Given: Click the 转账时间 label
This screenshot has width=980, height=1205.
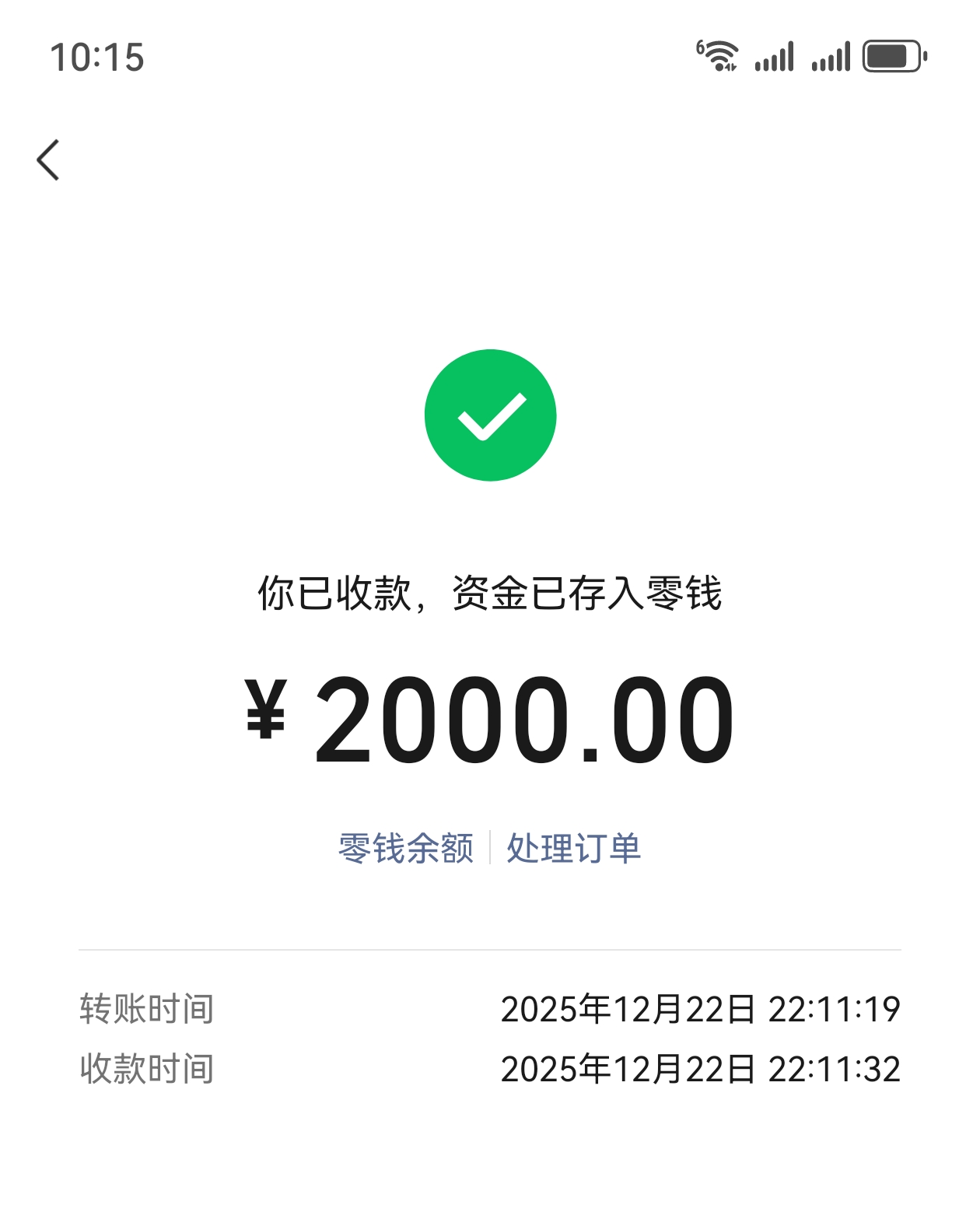Looking at the screenshot, I should [145, 1008].
